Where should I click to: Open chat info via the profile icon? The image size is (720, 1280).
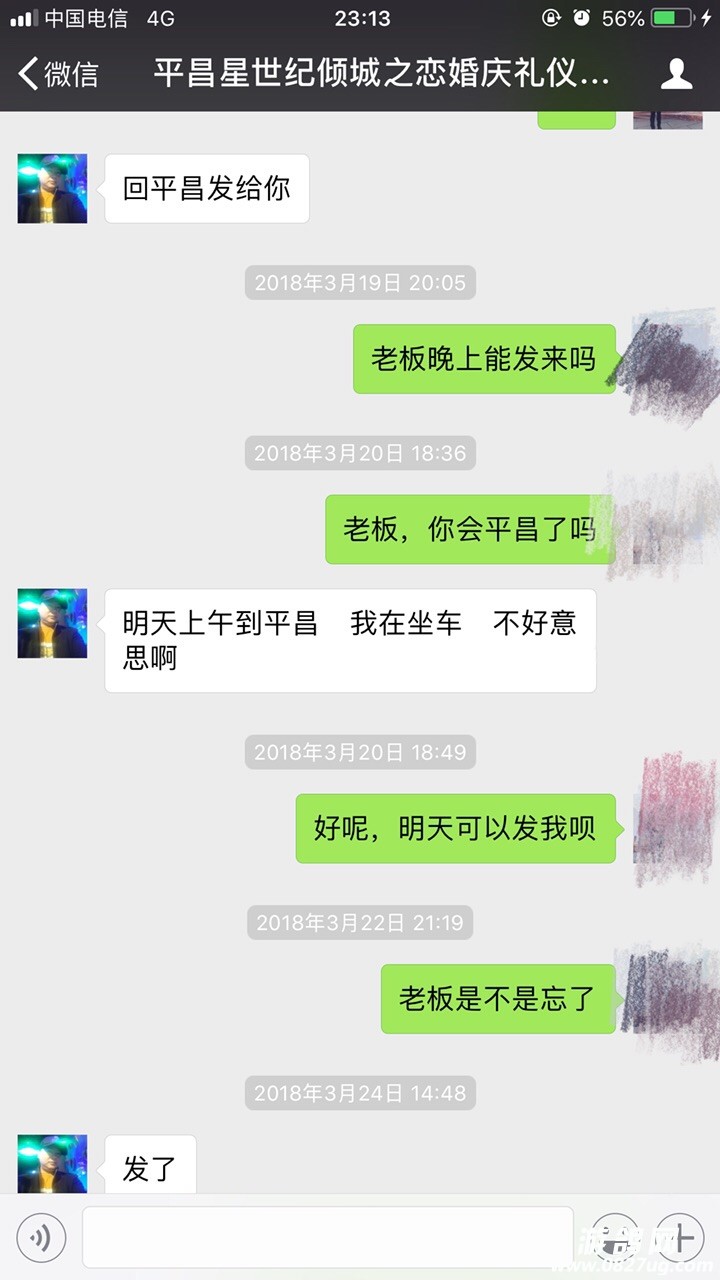pyautogui.click(x=677, y=74)
